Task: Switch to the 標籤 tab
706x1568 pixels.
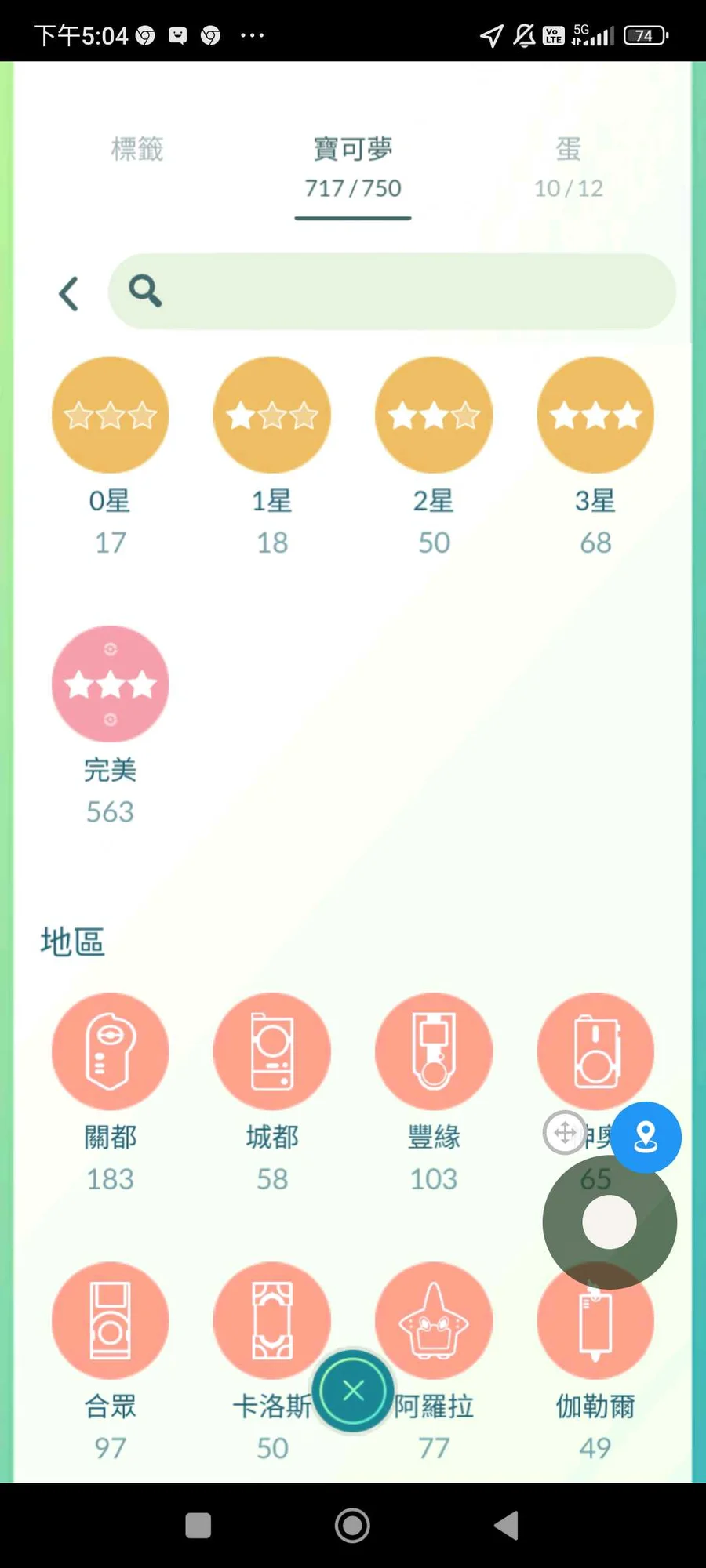Action: pyautogui.click(x=137, y=149)
